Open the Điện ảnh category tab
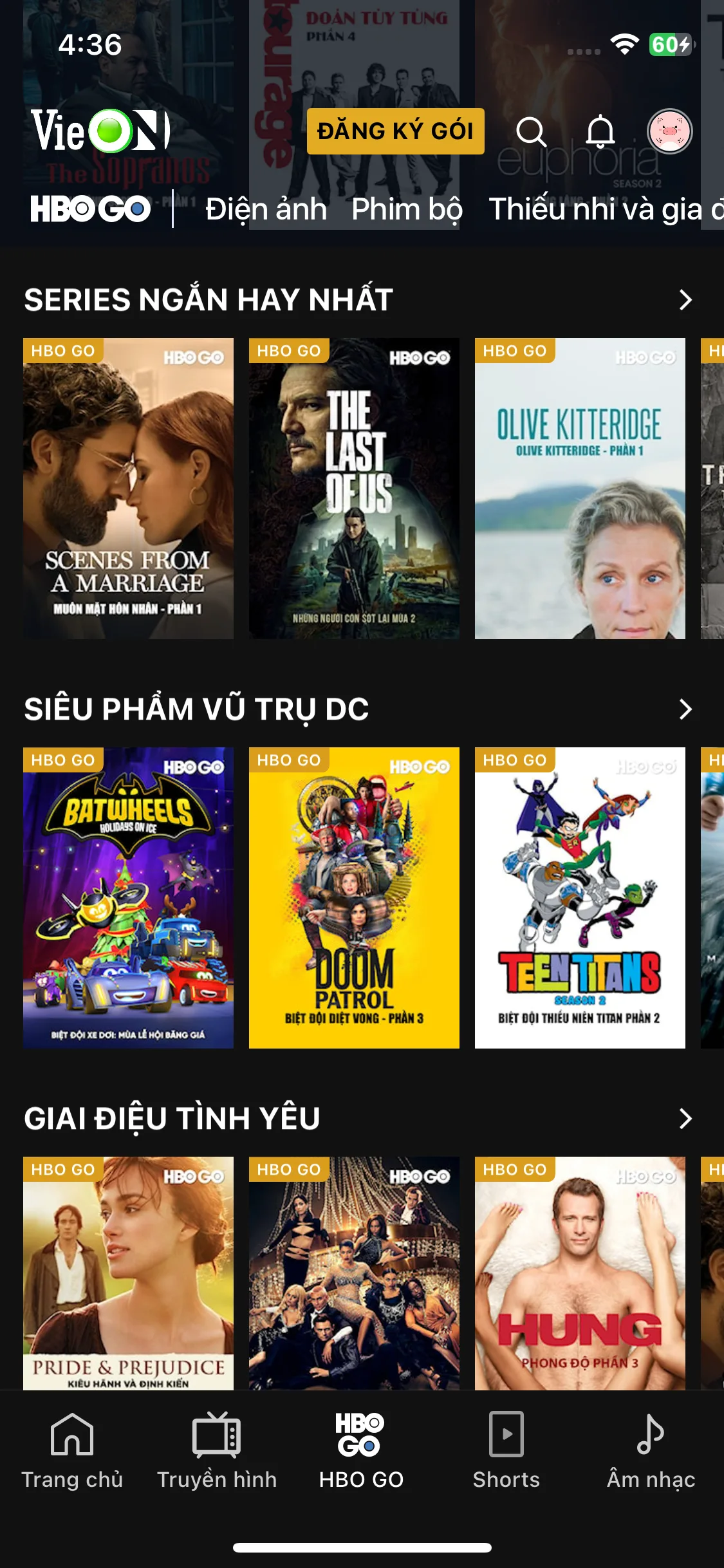 click(265, 208)
